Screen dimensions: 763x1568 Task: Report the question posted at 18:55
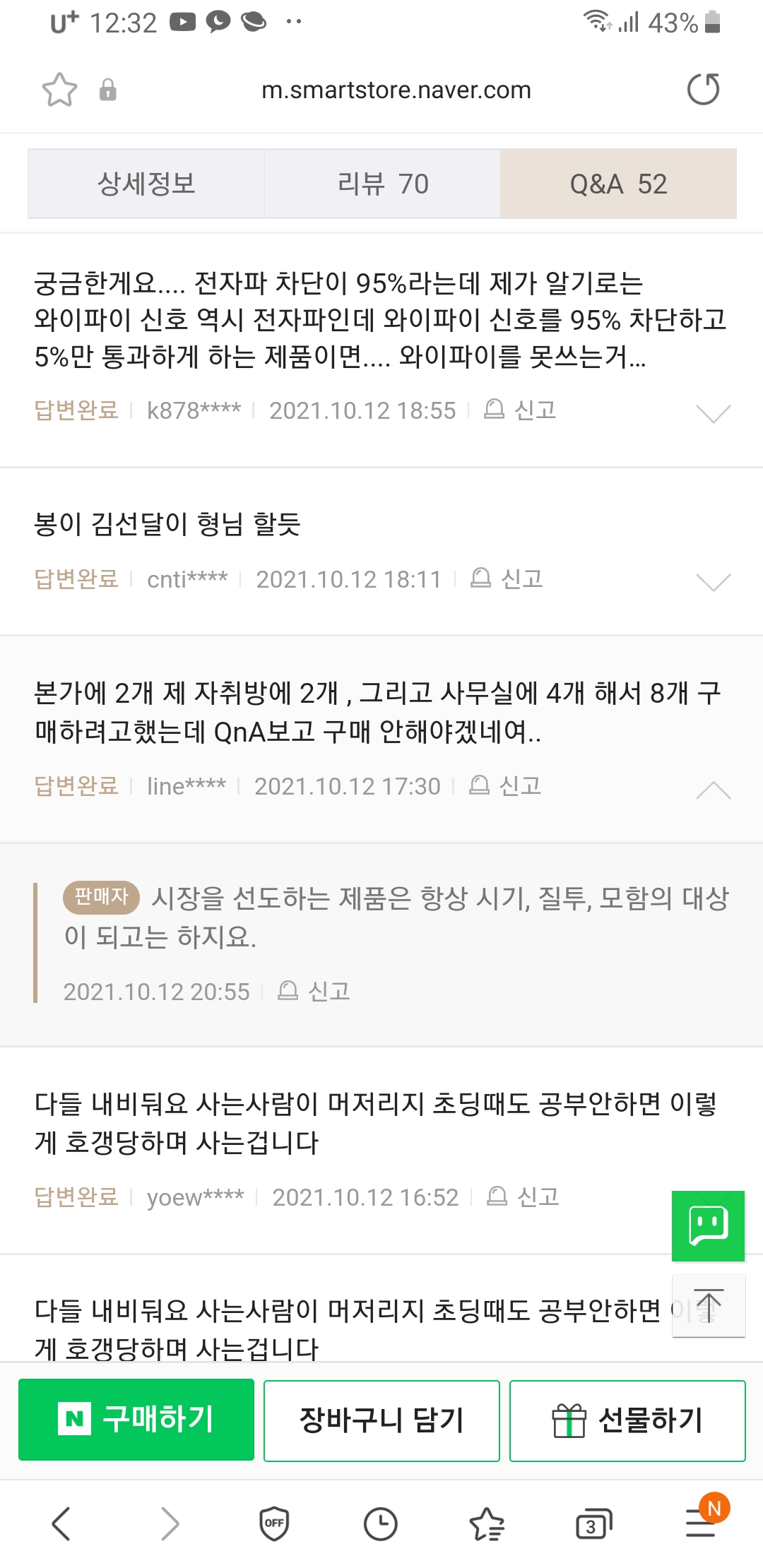(x=520, y=410)
